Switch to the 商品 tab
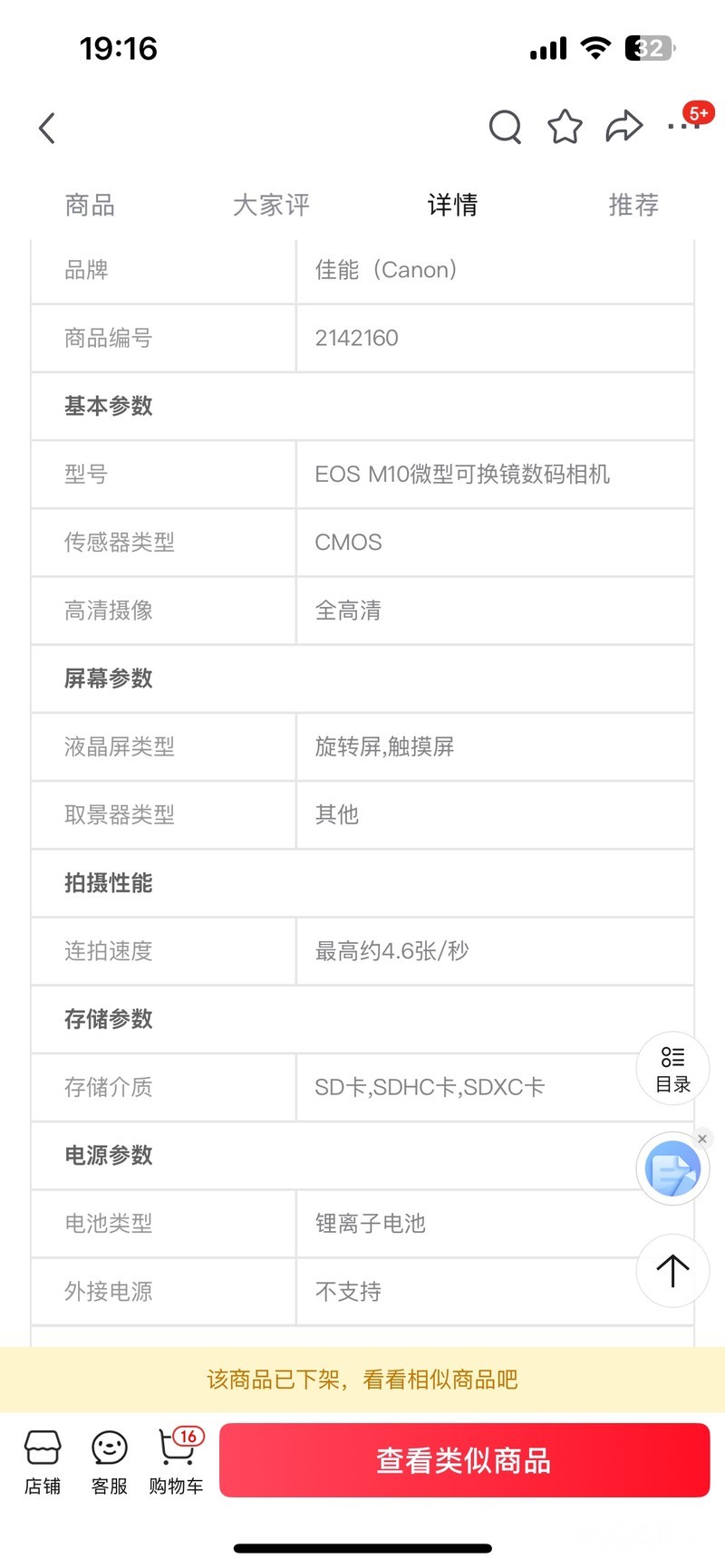This screenshot has height=1568, width=725. pyautogui.click(x=90, y=205)
